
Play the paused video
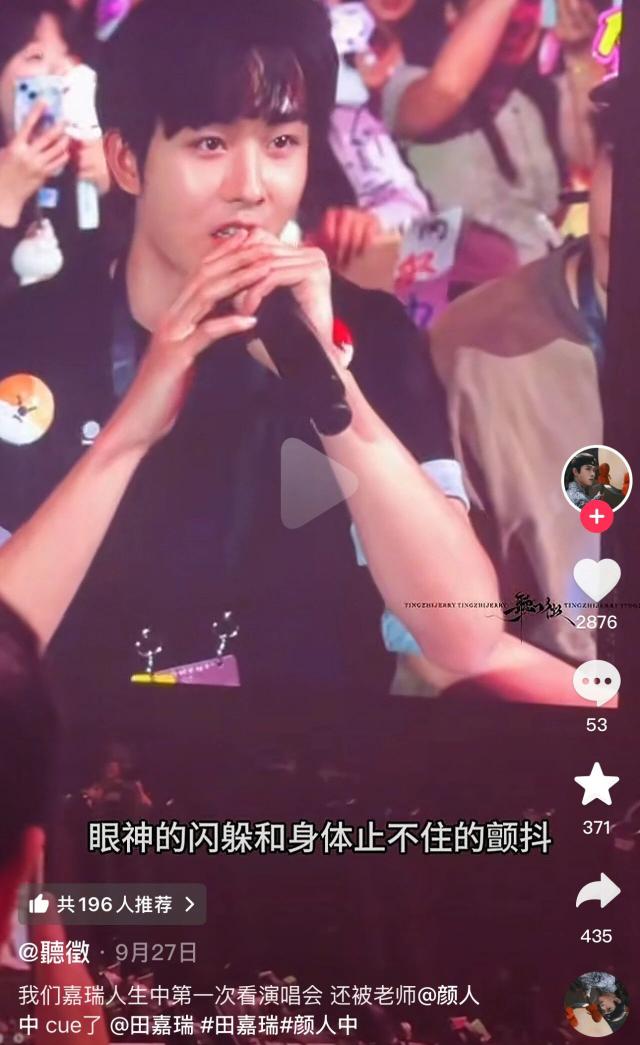[x=317, y=483]
